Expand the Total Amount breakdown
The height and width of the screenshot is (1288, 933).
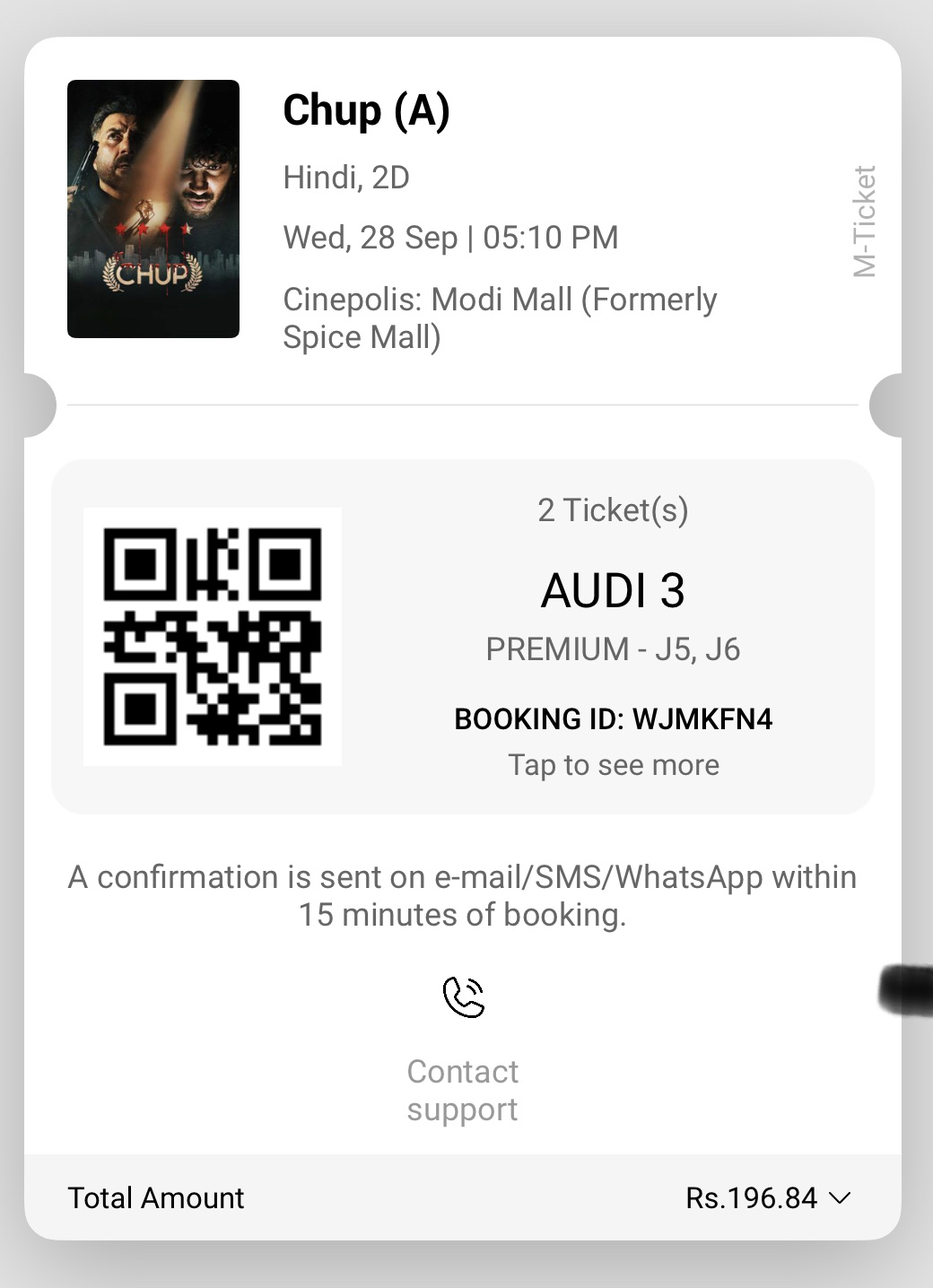(840, 1197)
